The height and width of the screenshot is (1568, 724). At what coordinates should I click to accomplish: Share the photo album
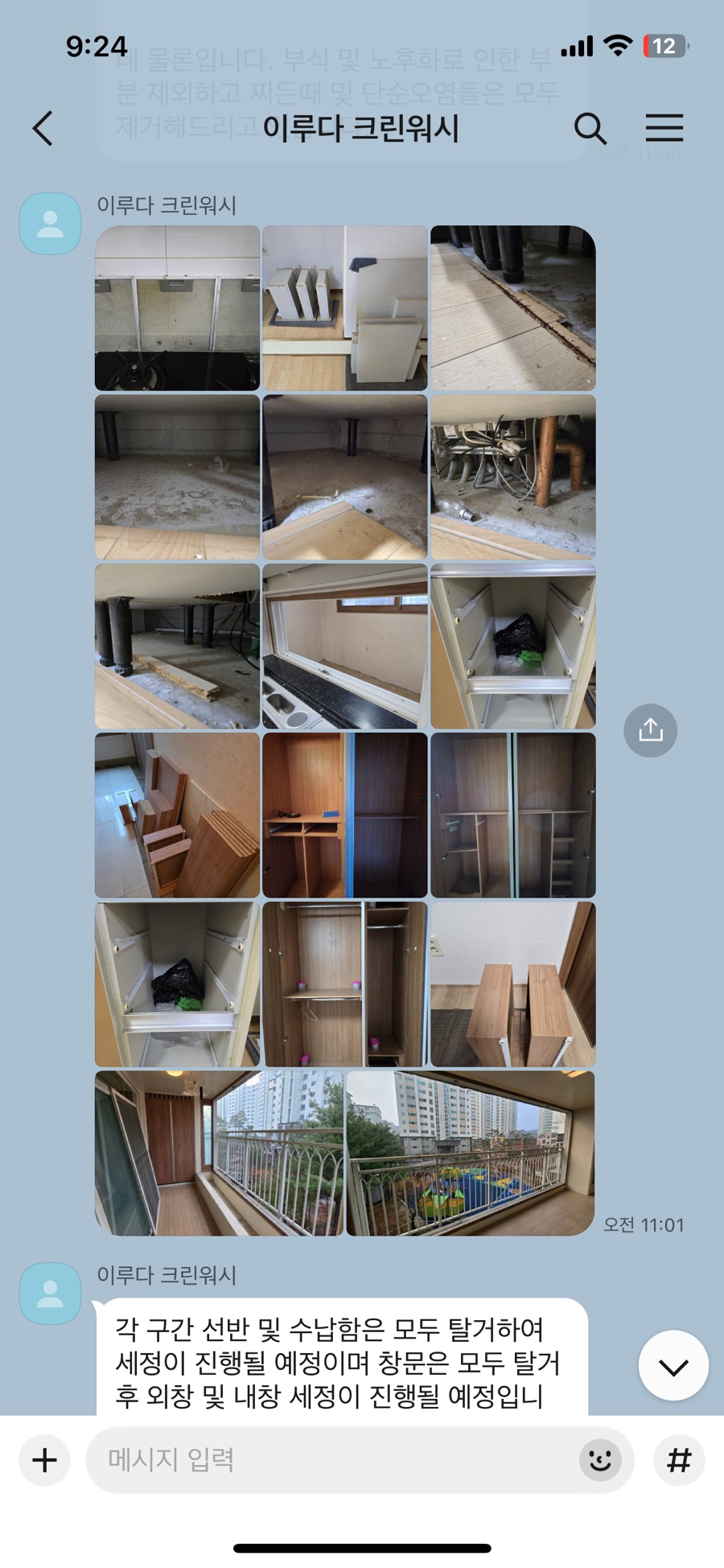tap(650, 730)
